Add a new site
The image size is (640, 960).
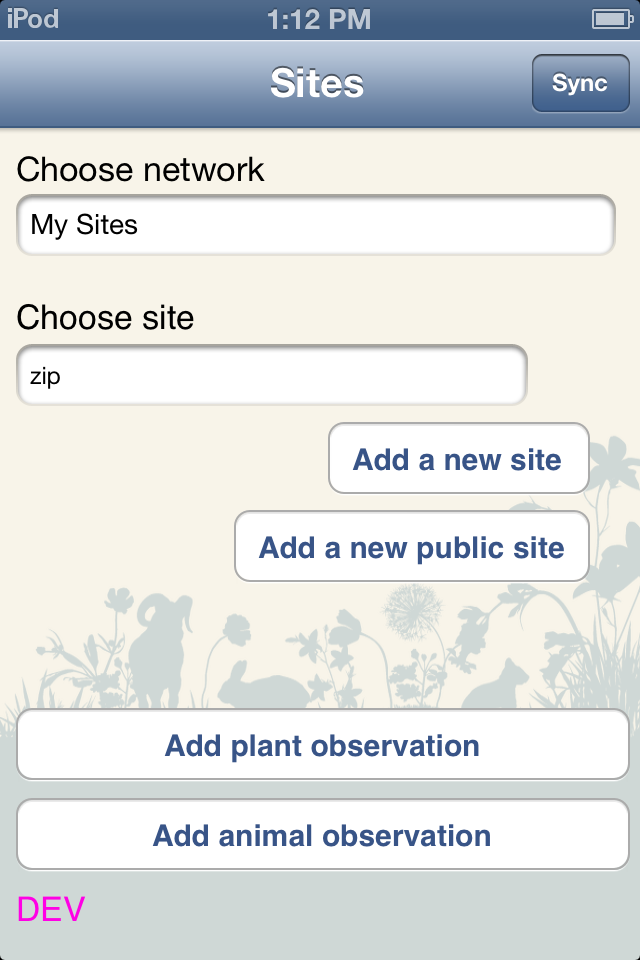pos(458,459)
